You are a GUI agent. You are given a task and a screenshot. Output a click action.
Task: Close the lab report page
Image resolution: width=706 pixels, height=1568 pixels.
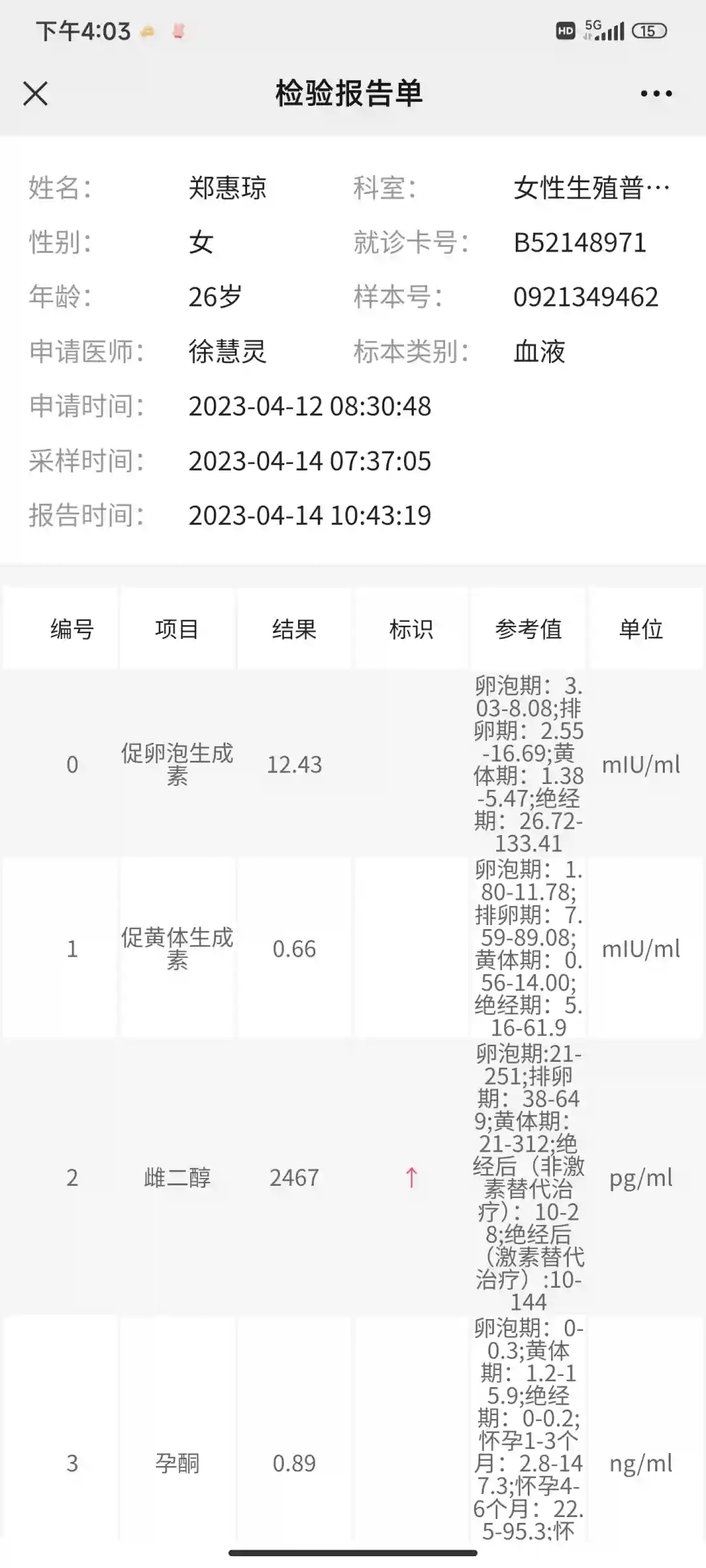click(35, 93)
